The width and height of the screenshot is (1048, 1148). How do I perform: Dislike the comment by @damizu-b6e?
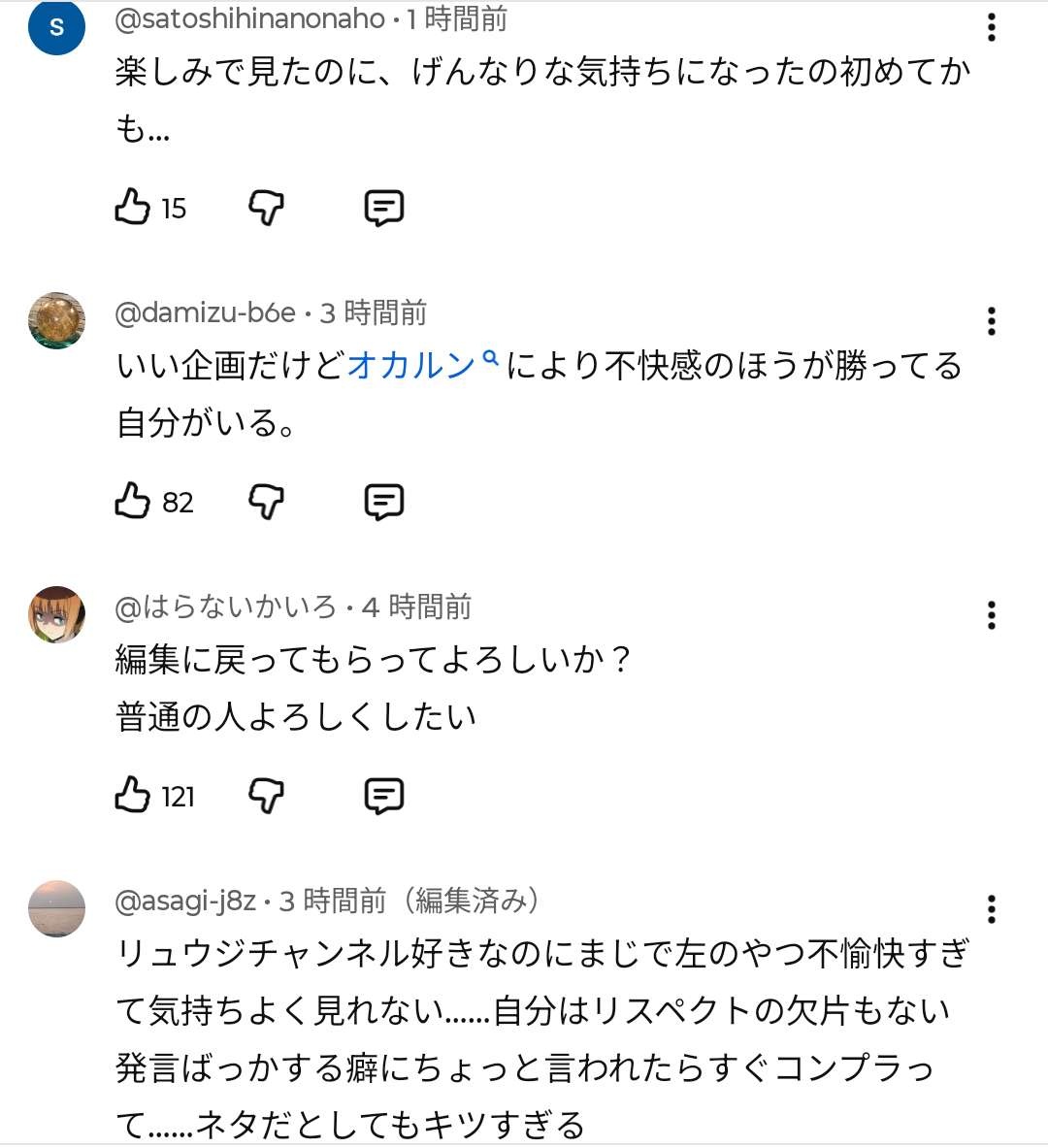click(267, 502)
